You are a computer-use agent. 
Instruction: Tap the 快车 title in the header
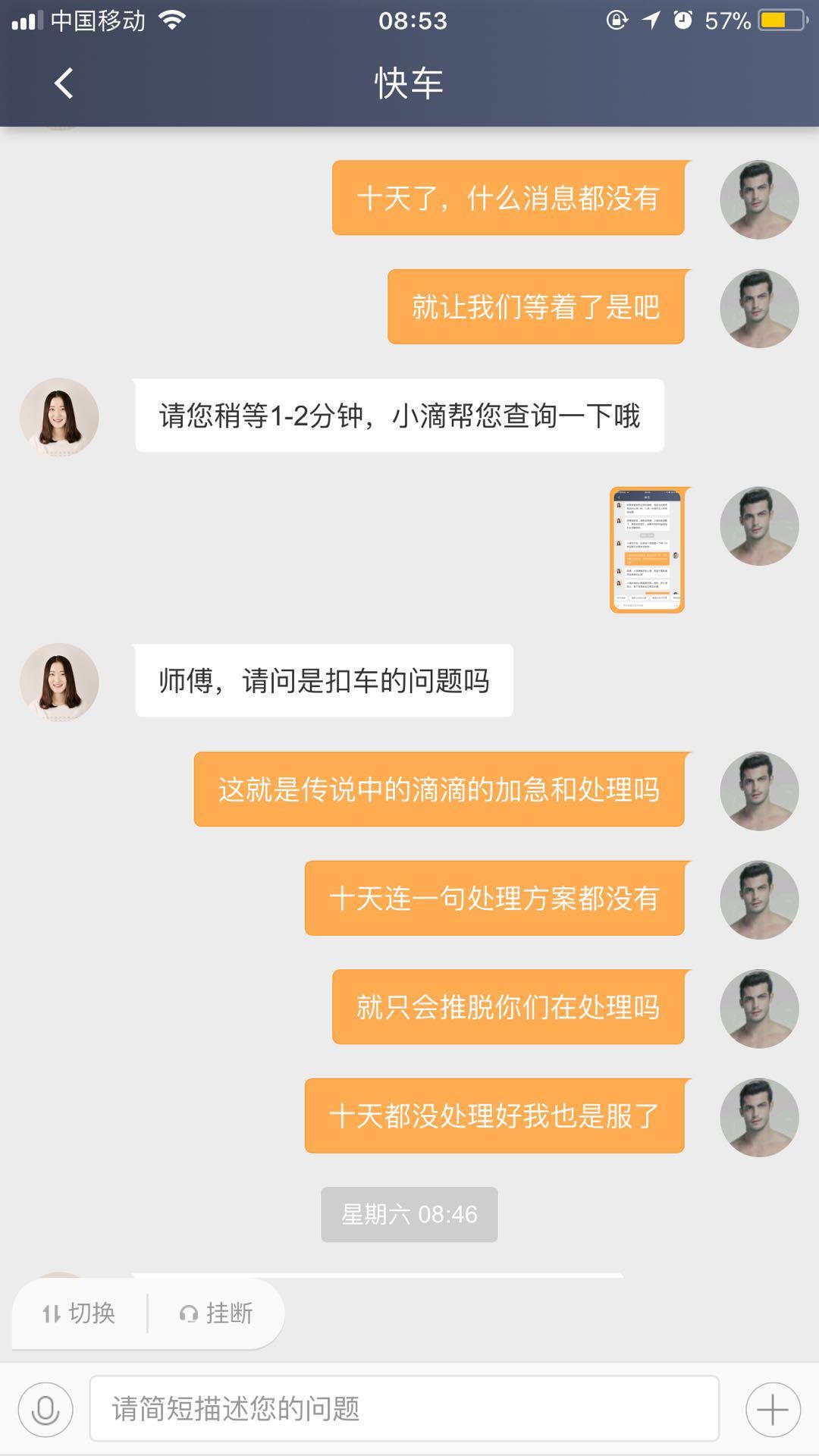[x=409, y=83]
